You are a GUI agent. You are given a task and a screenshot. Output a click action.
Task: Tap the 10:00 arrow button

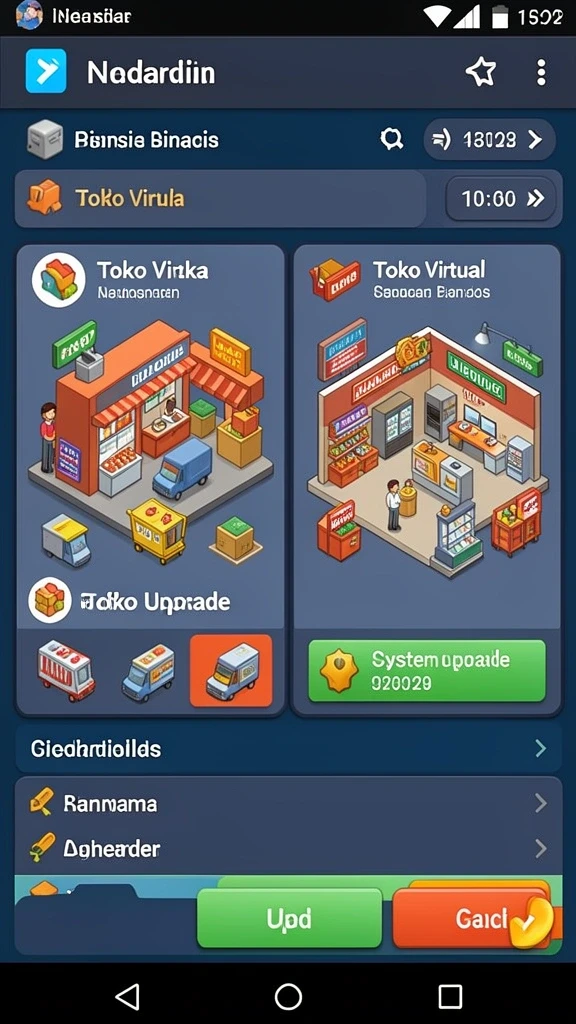click(501, 199)
